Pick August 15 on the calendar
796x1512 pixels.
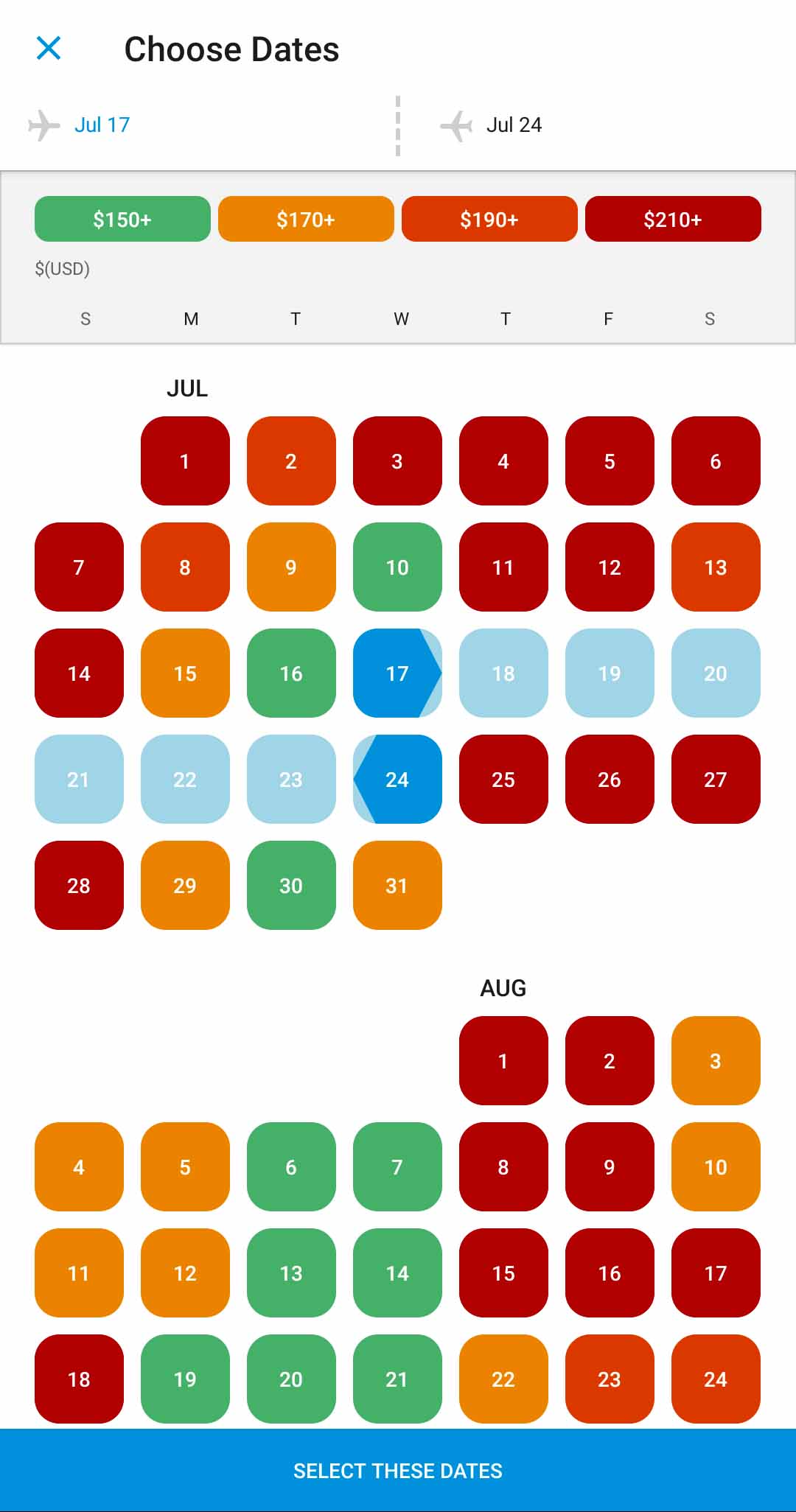[503, 1273]
